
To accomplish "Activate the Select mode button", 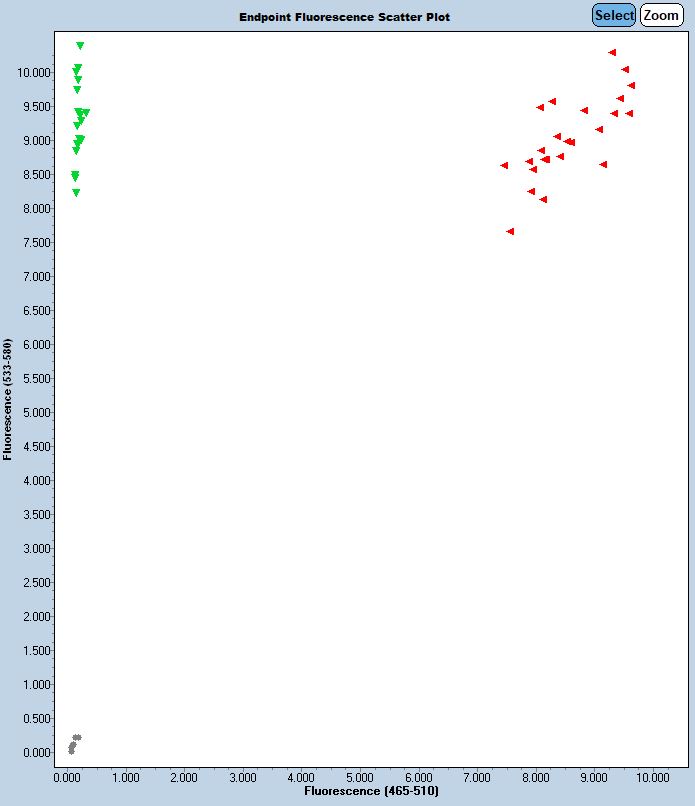I will tap(614, 15).
